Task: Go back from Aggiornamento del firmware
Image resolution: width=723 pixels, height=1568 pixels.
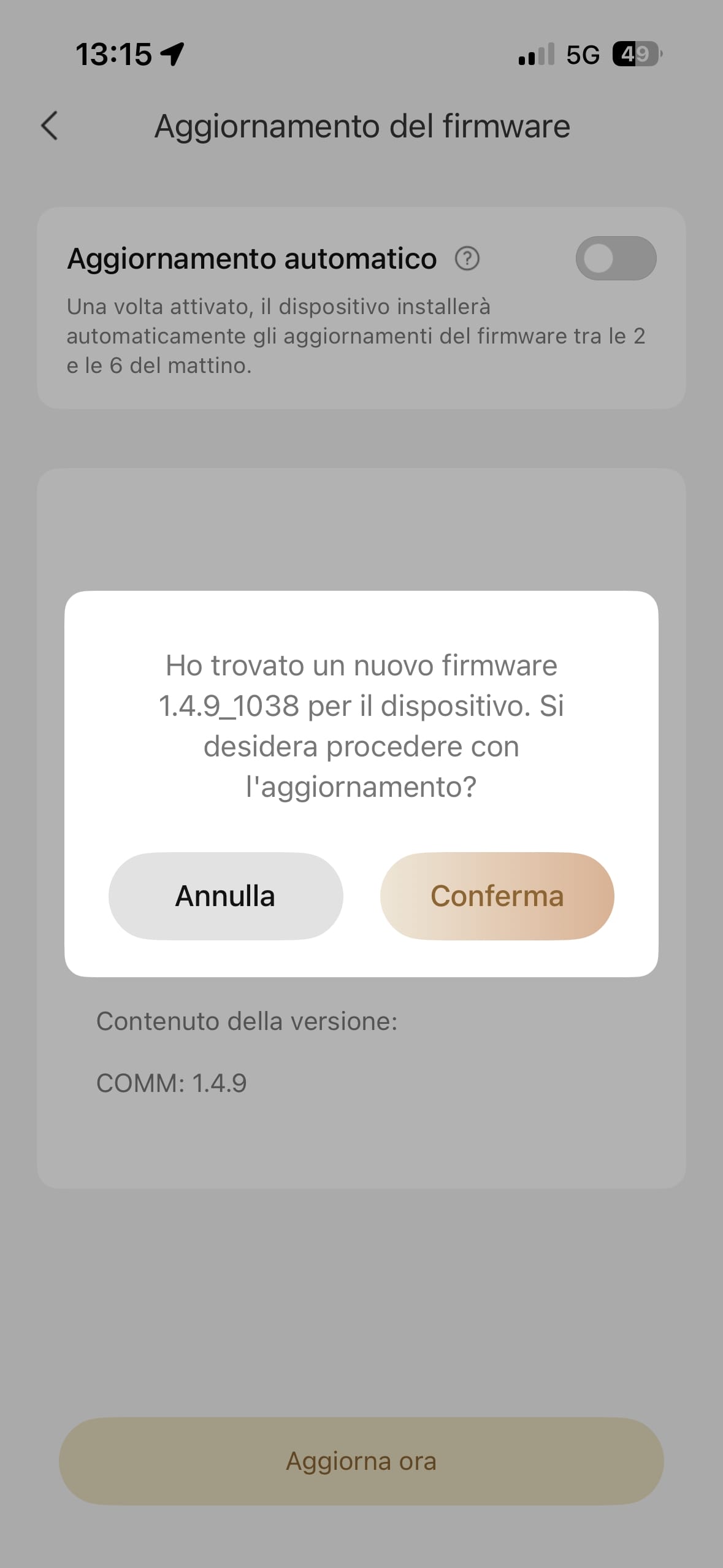Action: (50, 126)
